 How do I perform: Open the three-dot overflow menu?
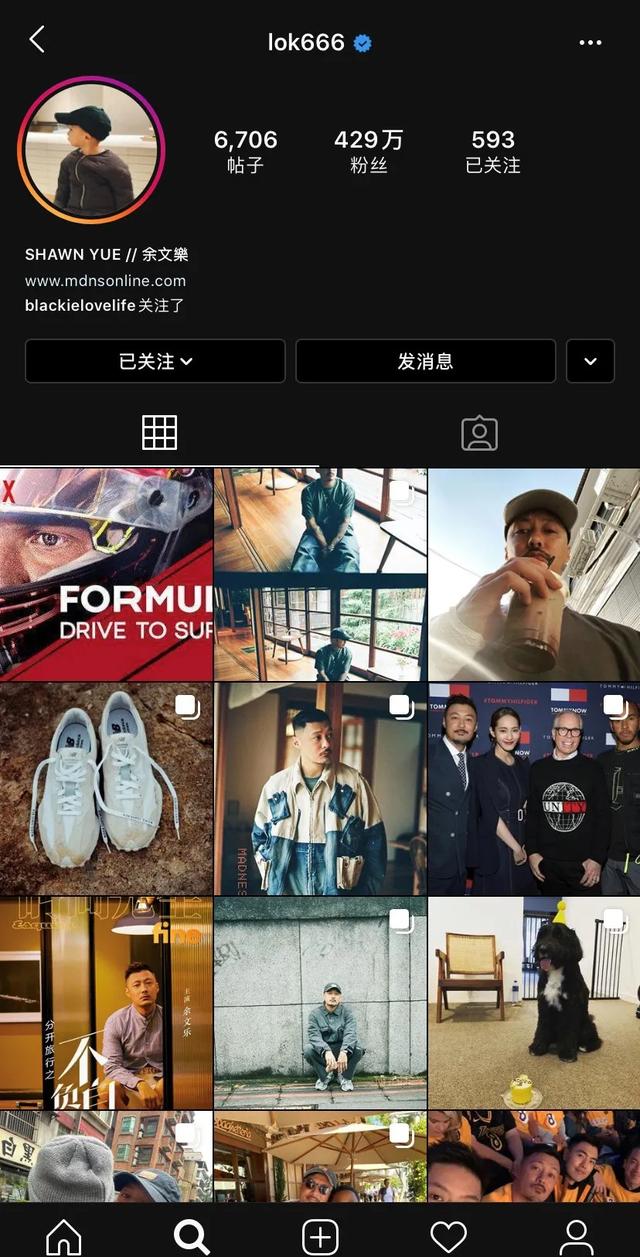point(590,43)
